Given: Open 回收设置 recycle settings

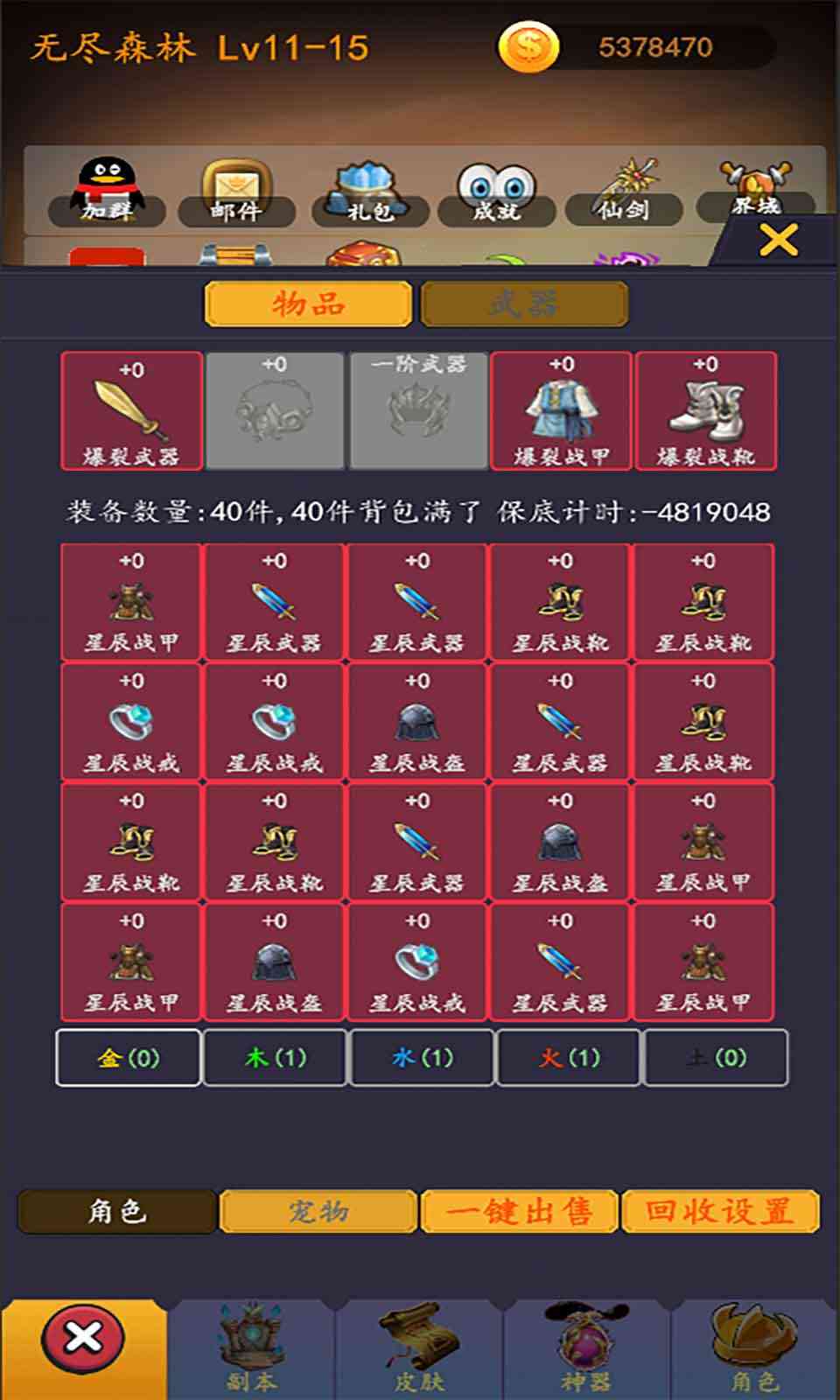Looking at the screenshot, I should pos(719,1211).
